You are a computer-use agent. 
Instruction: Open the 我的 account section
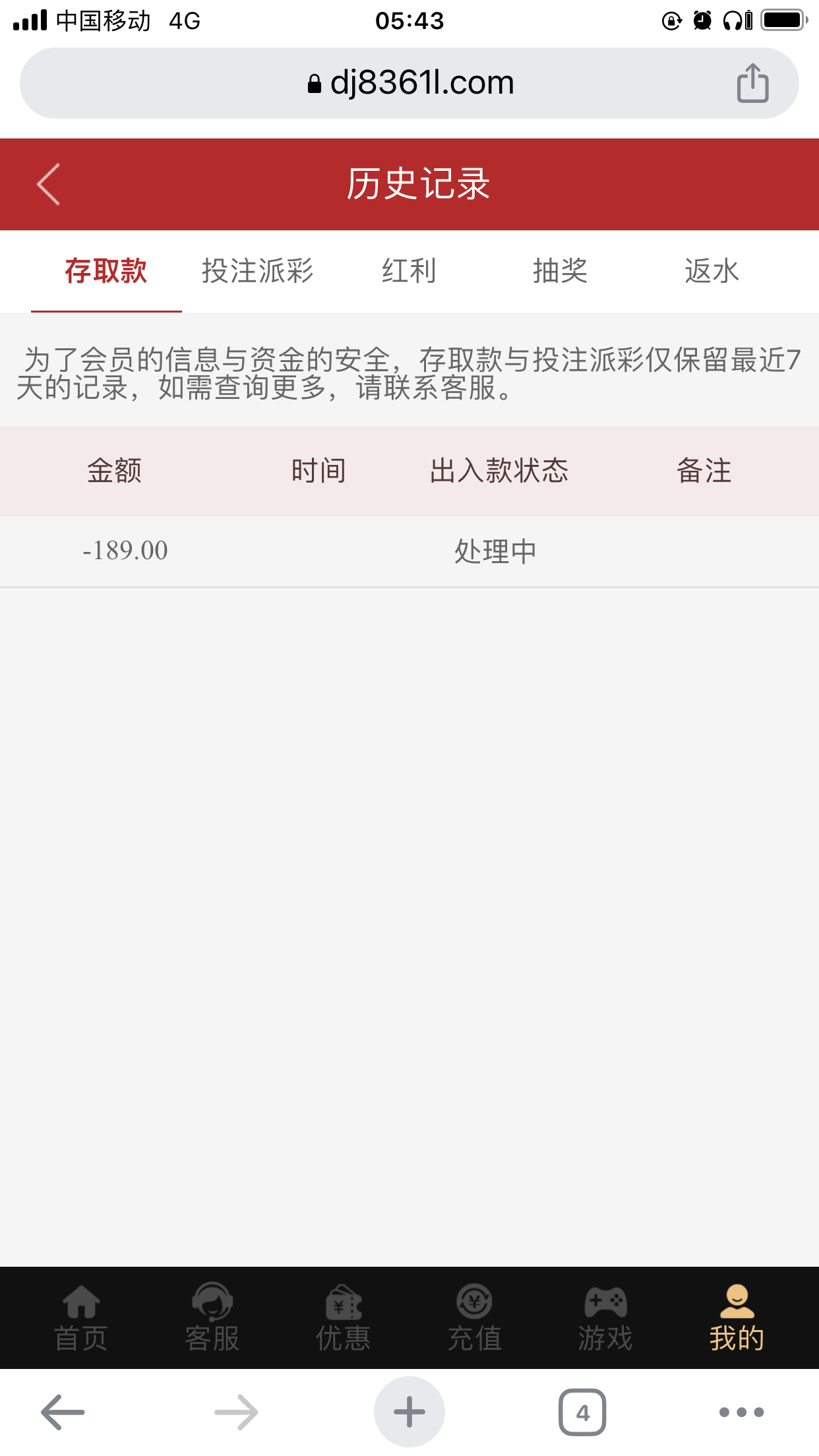click(737, 1318)
